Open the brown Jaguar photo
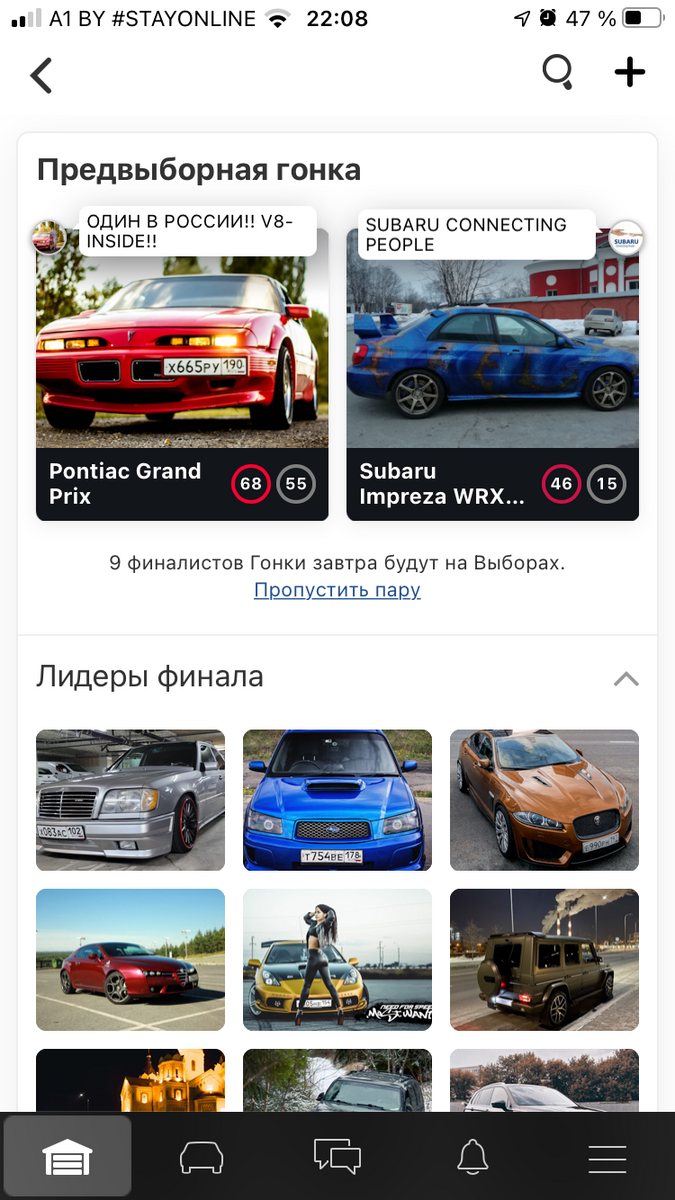 click(x=544, y=800)
